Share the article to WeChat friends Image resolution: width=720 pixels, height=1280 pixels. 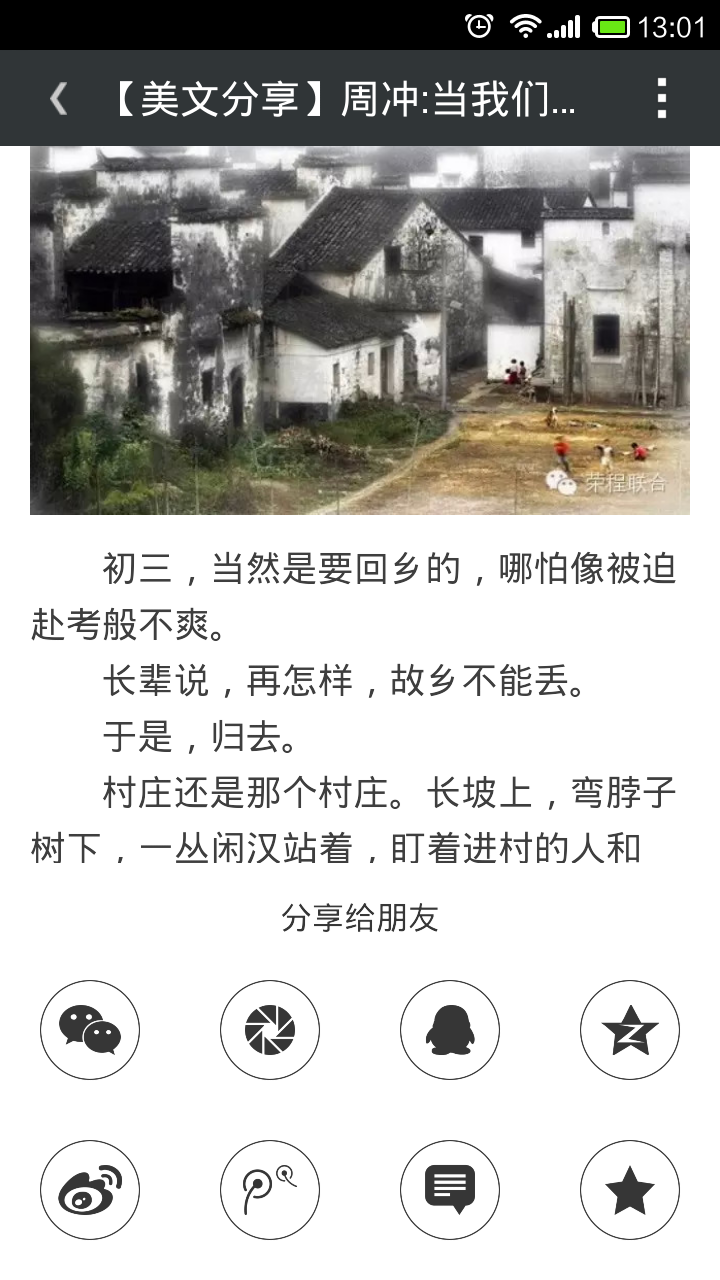tap(89, 1029)
